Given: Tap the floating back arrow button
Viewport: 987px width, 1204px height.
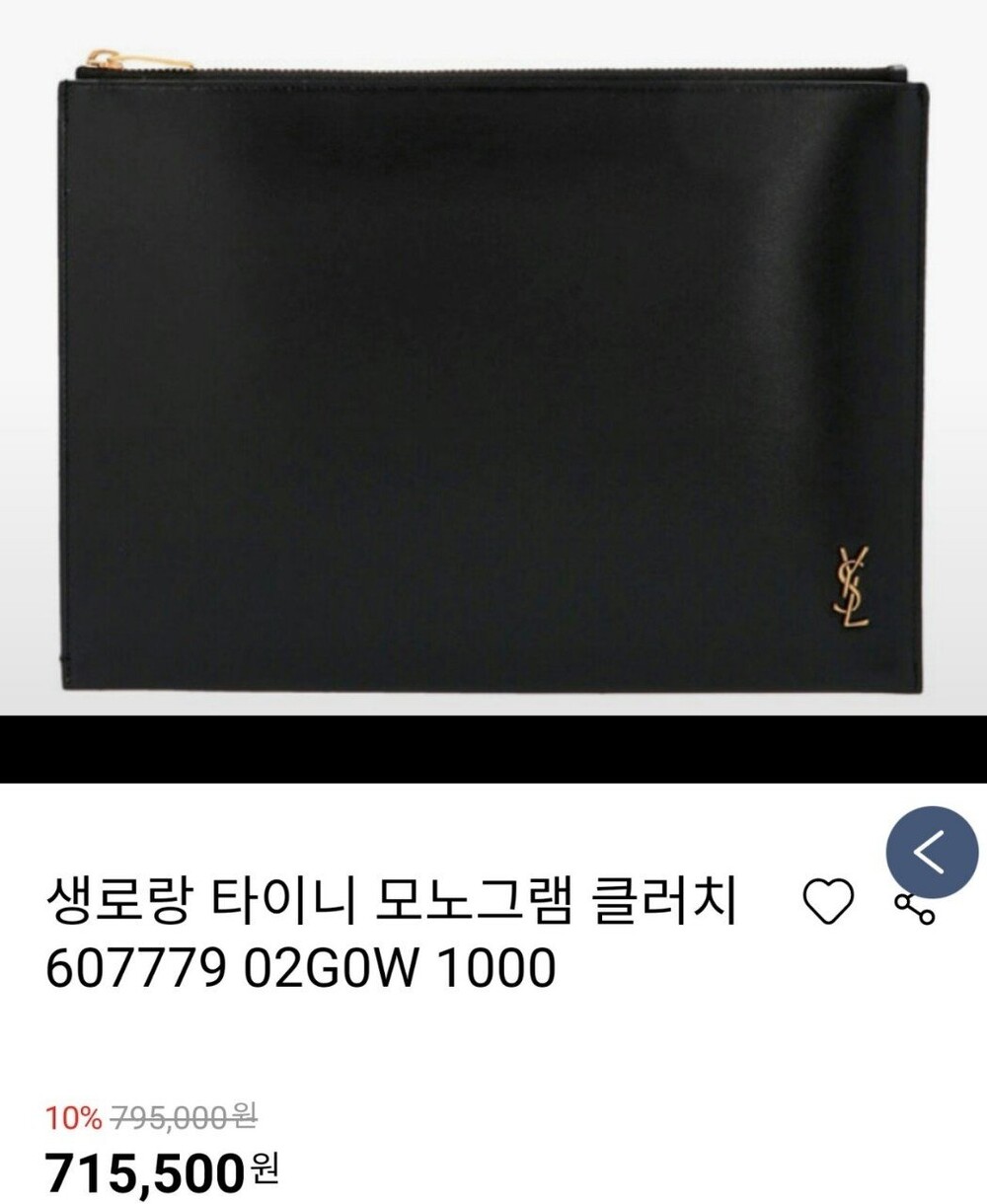Looking at the screenshot, I should [930, 853].
